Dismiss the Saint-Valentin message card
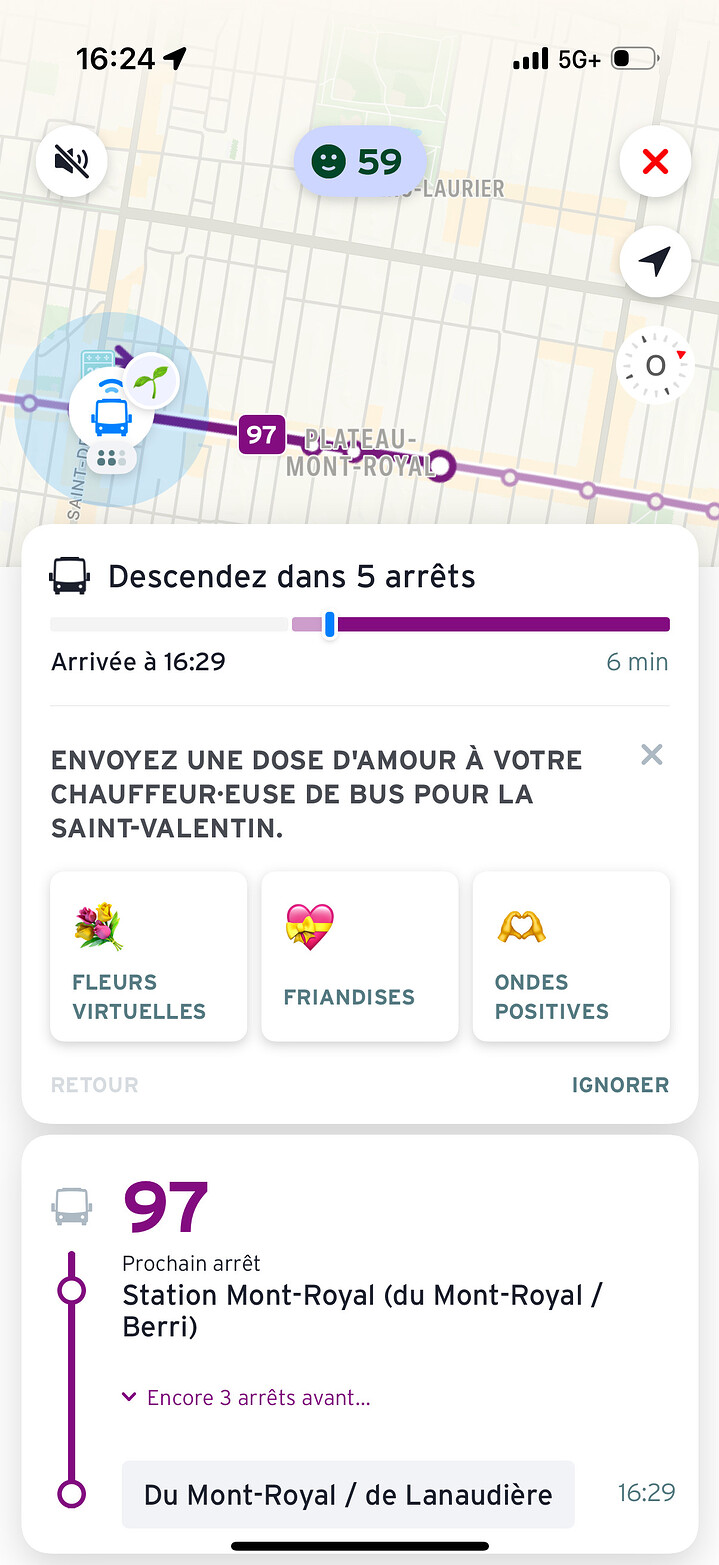Viewport: 719px width, 1565px height. point(651,755)
